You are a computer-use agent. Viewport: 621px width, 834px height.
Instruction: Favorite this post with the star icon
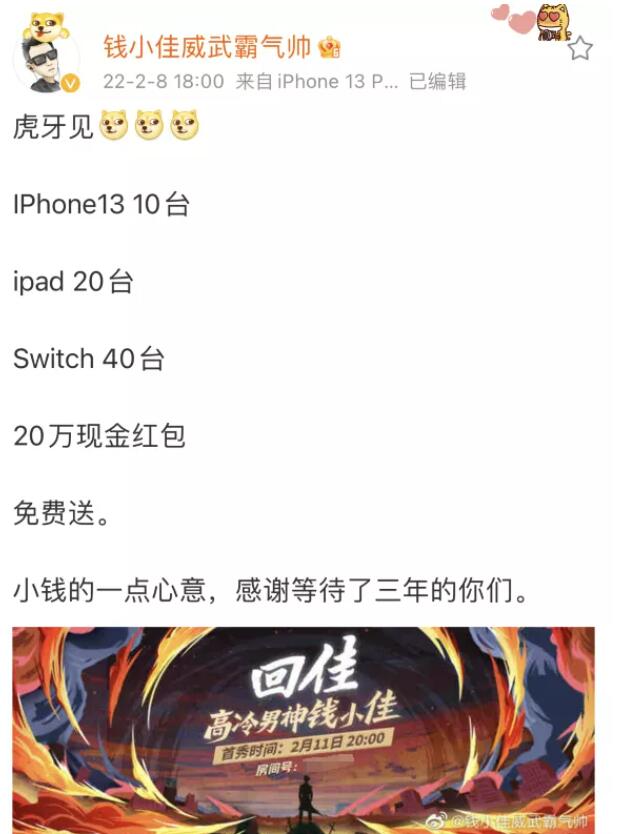579,49
